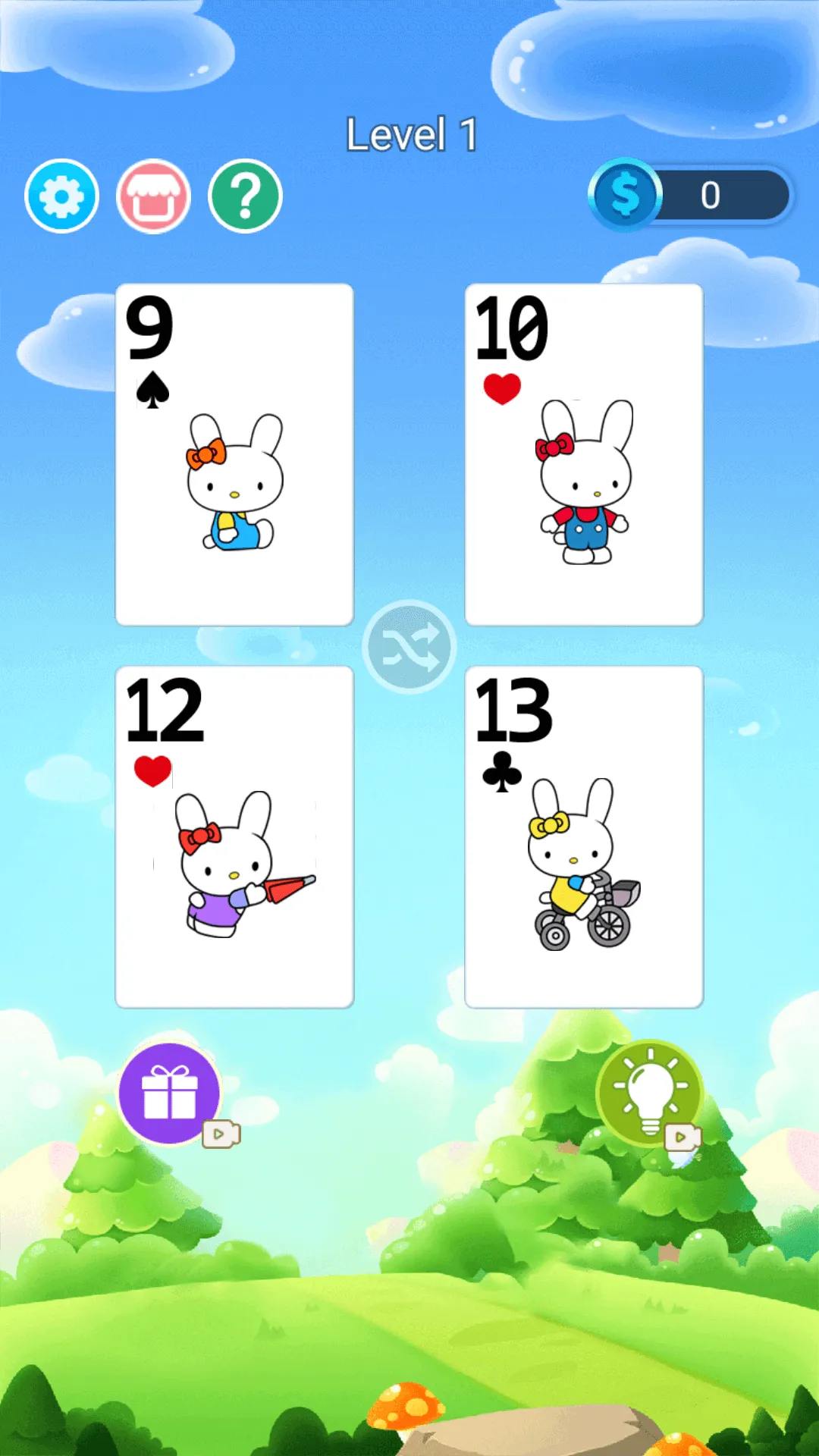Claim the purple gift box reward
Viewport: 819px width, 1456px height.
(x=170, y=1094)
